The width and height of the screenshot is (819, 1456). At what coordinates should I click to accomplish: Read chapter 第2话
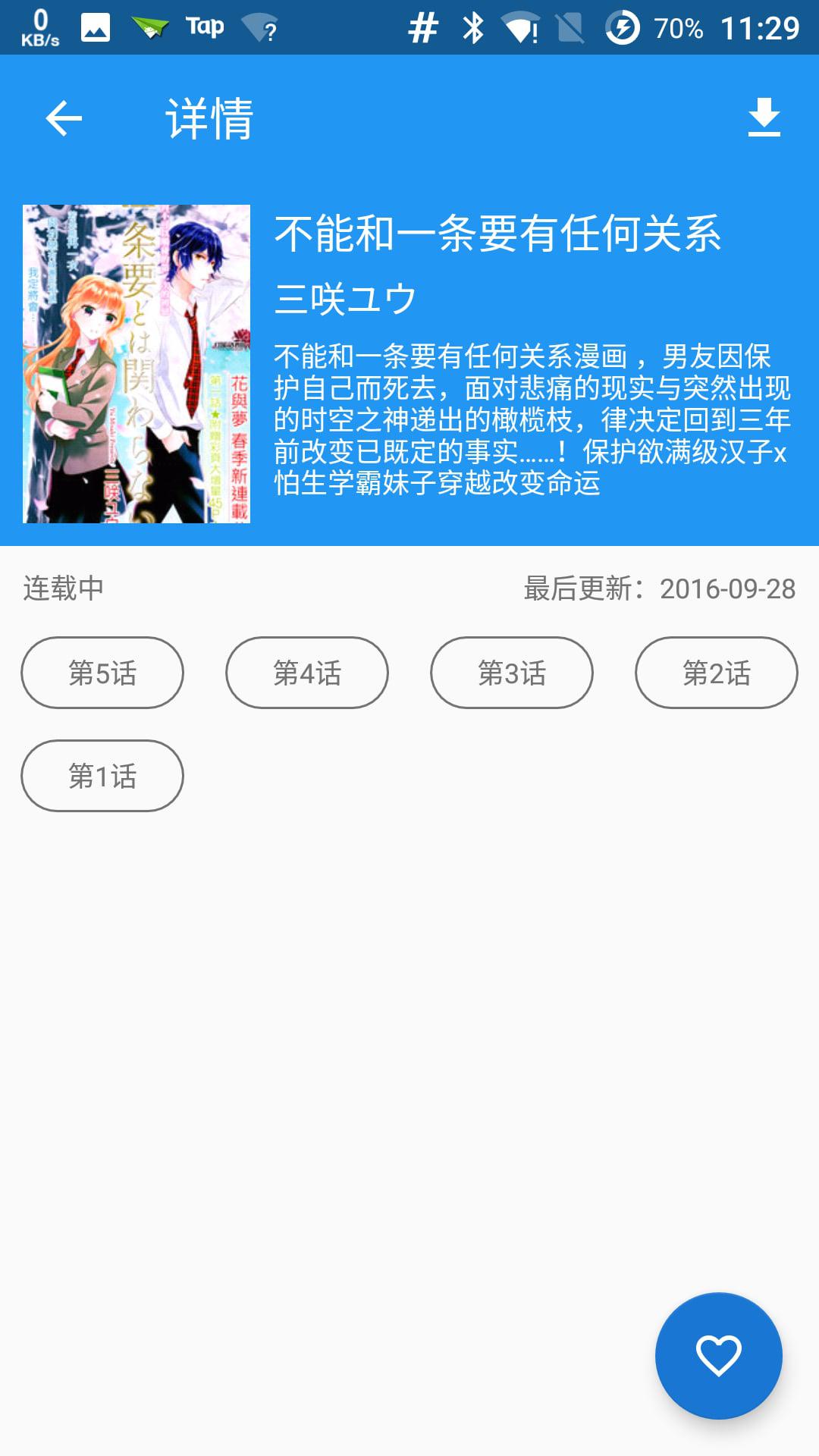717,673
